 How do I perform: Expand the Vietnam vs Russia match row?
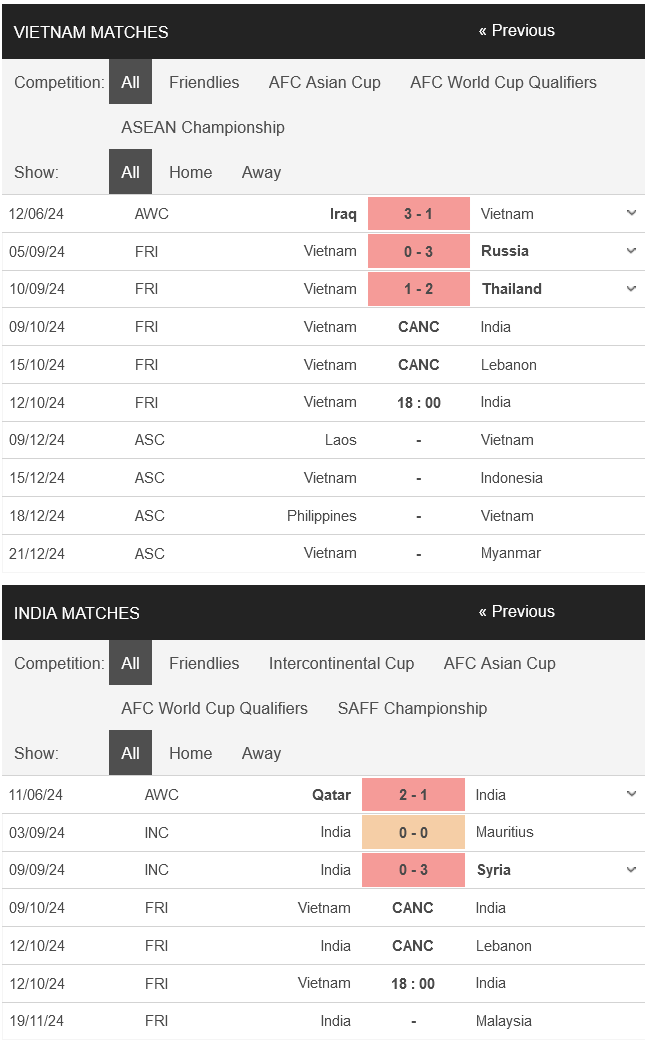pos(631,251)
